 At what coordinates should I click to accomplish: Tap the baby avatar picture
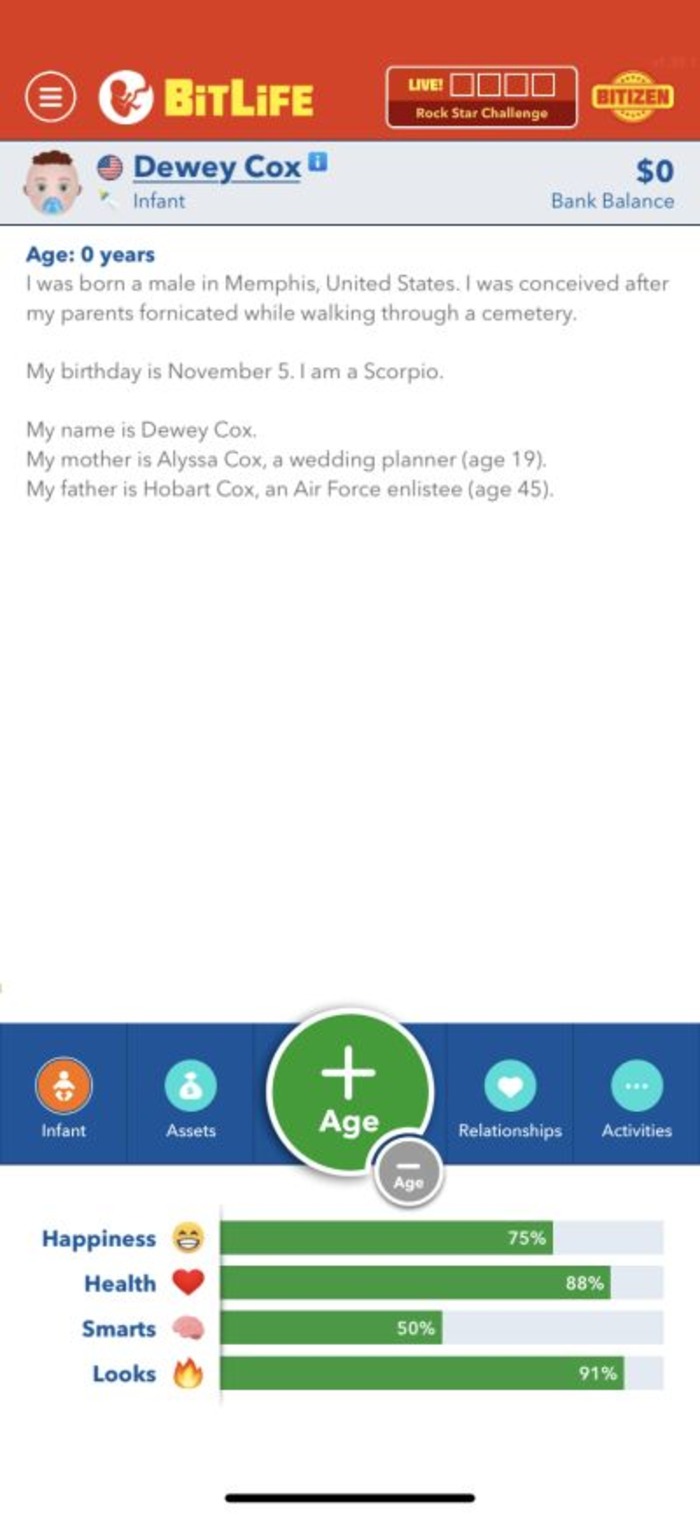52,184
